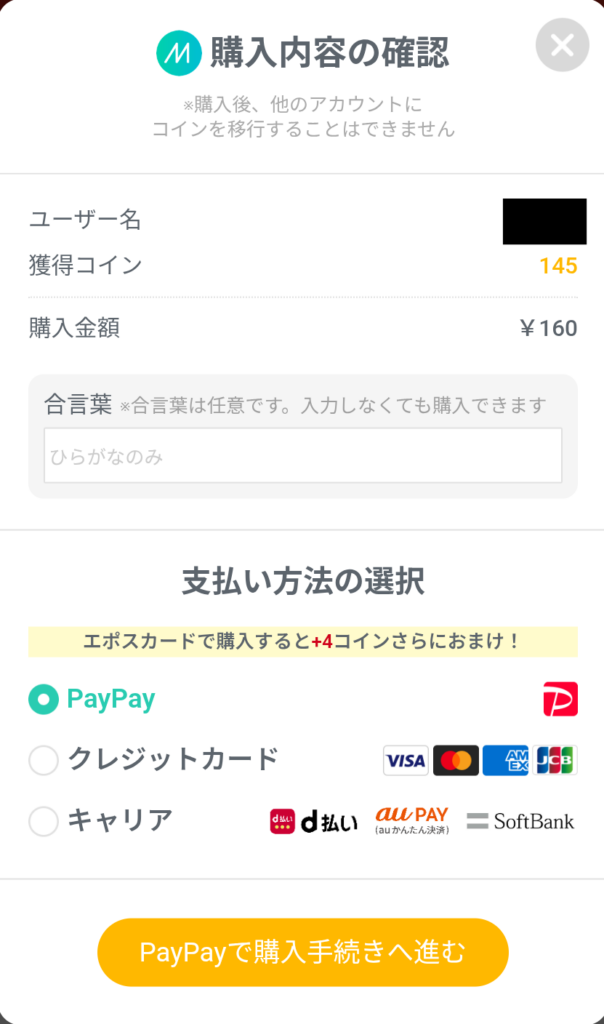Select クレジットカード payment option
Viewport: 604px width, 1024px height.
click(44, 760)
